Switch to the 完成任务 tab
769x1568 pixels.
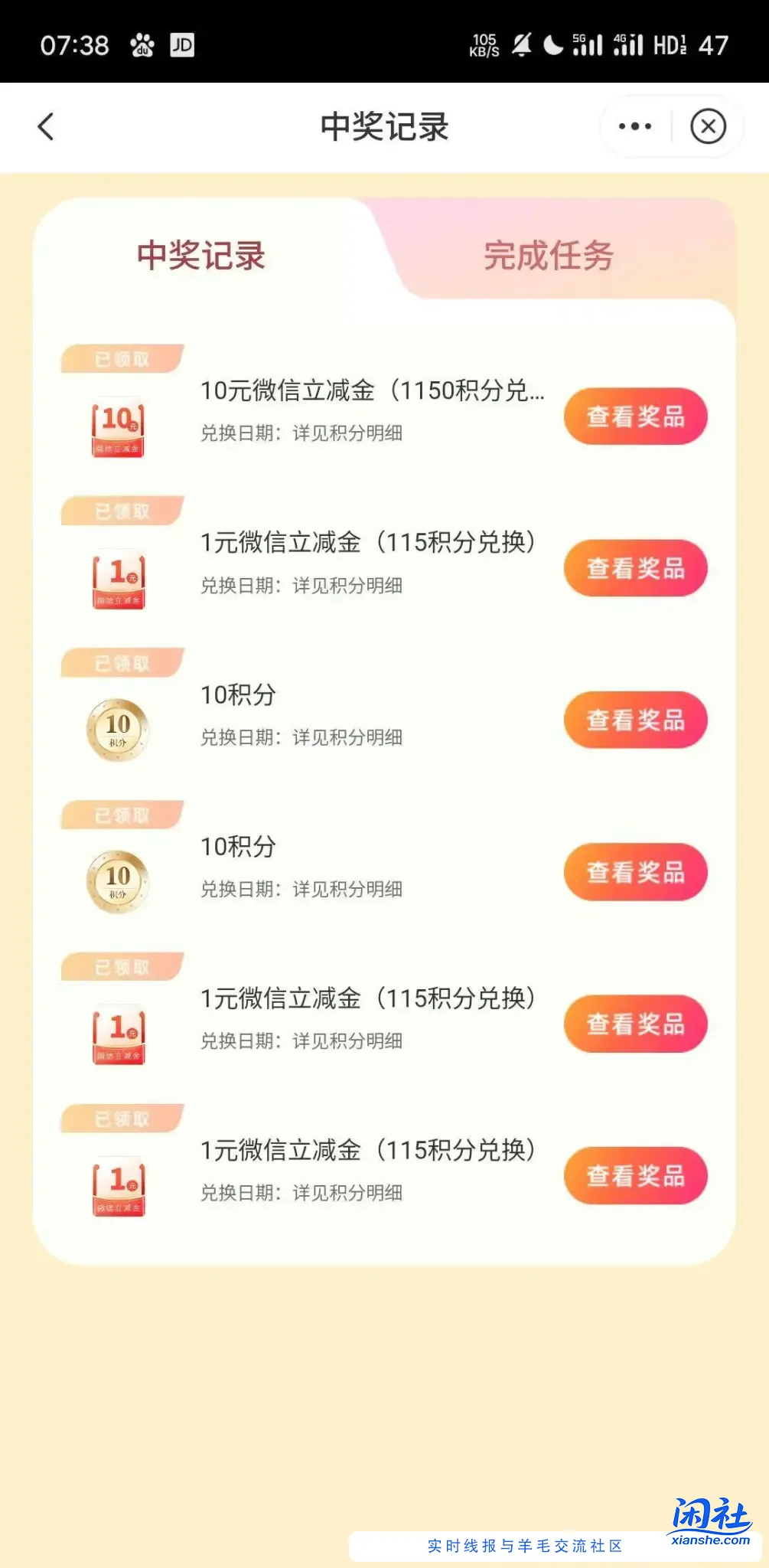click(548, 256)
